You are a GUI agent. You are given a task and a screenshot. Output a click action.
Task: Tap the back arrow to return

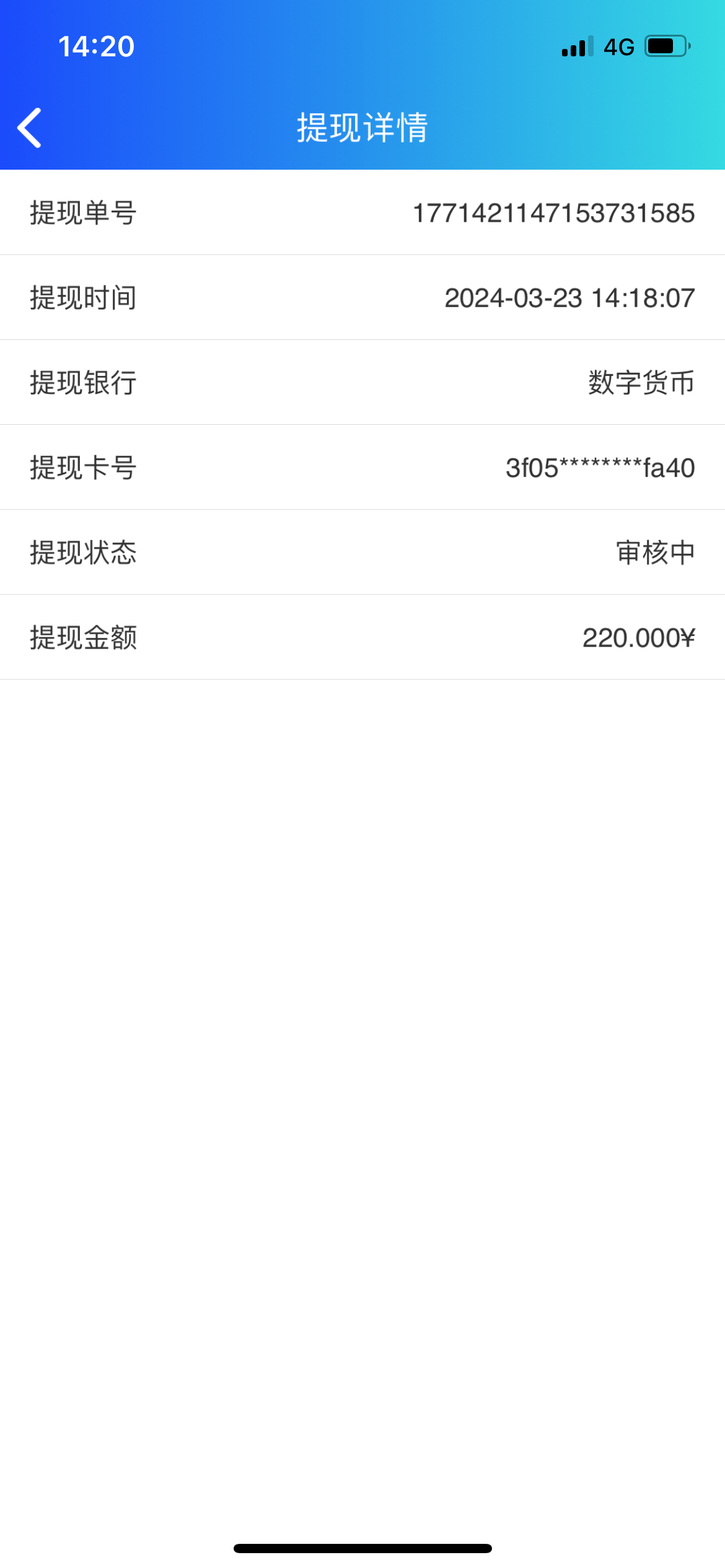[x=29, y=128]
